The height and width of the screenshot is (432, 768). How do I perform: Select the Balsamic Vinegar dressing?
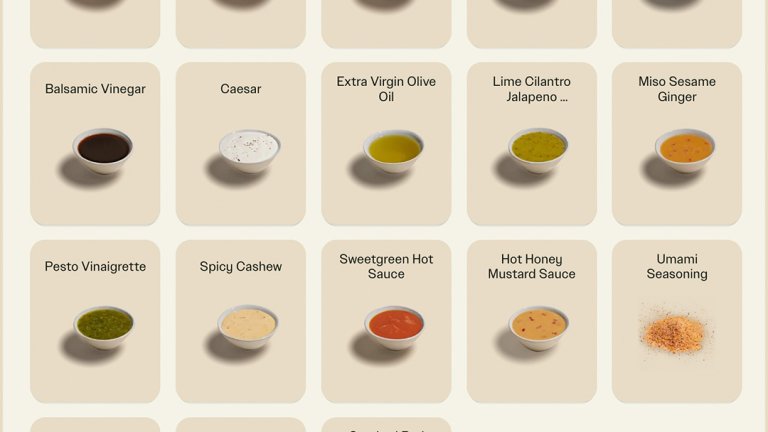point(95,145)
